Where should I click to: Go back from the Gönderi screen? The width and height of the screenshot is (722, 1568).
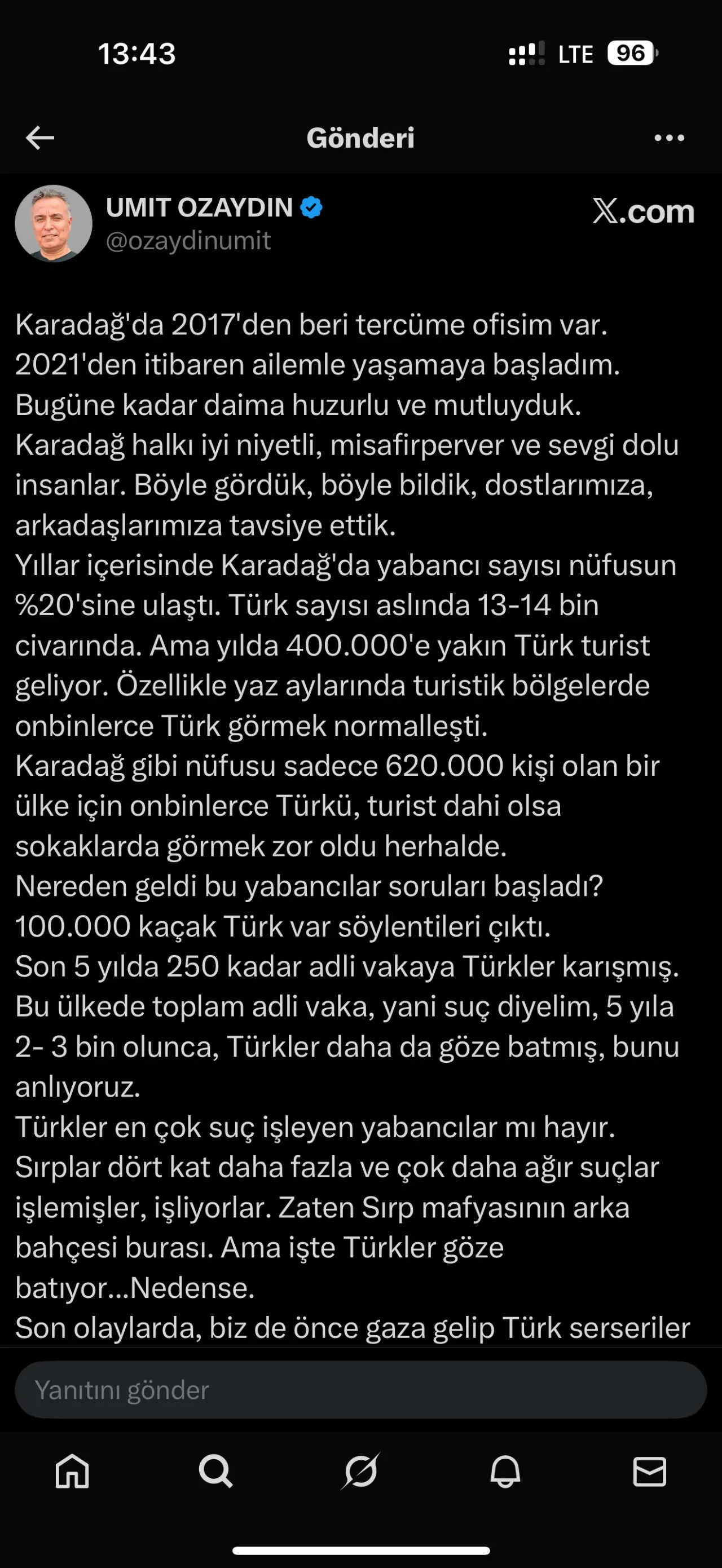(x=40, y=138)
